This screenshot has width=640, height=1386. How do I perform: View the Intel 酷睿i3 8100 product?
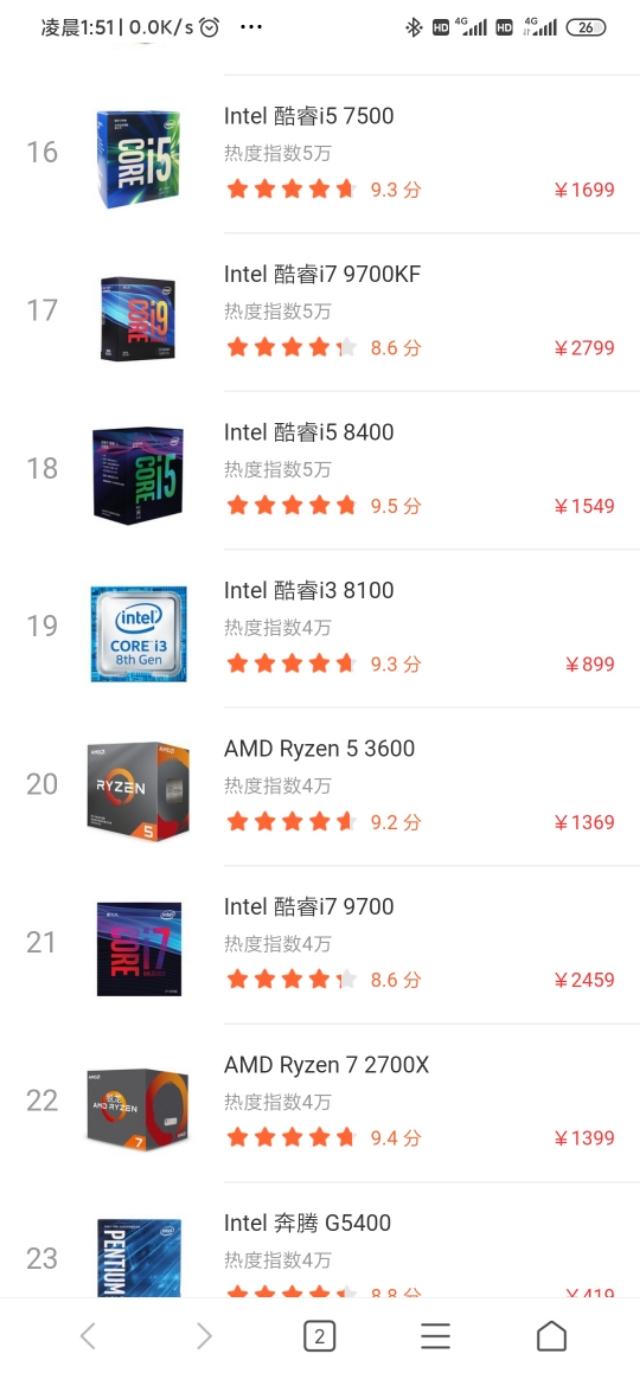coord(320,628)
